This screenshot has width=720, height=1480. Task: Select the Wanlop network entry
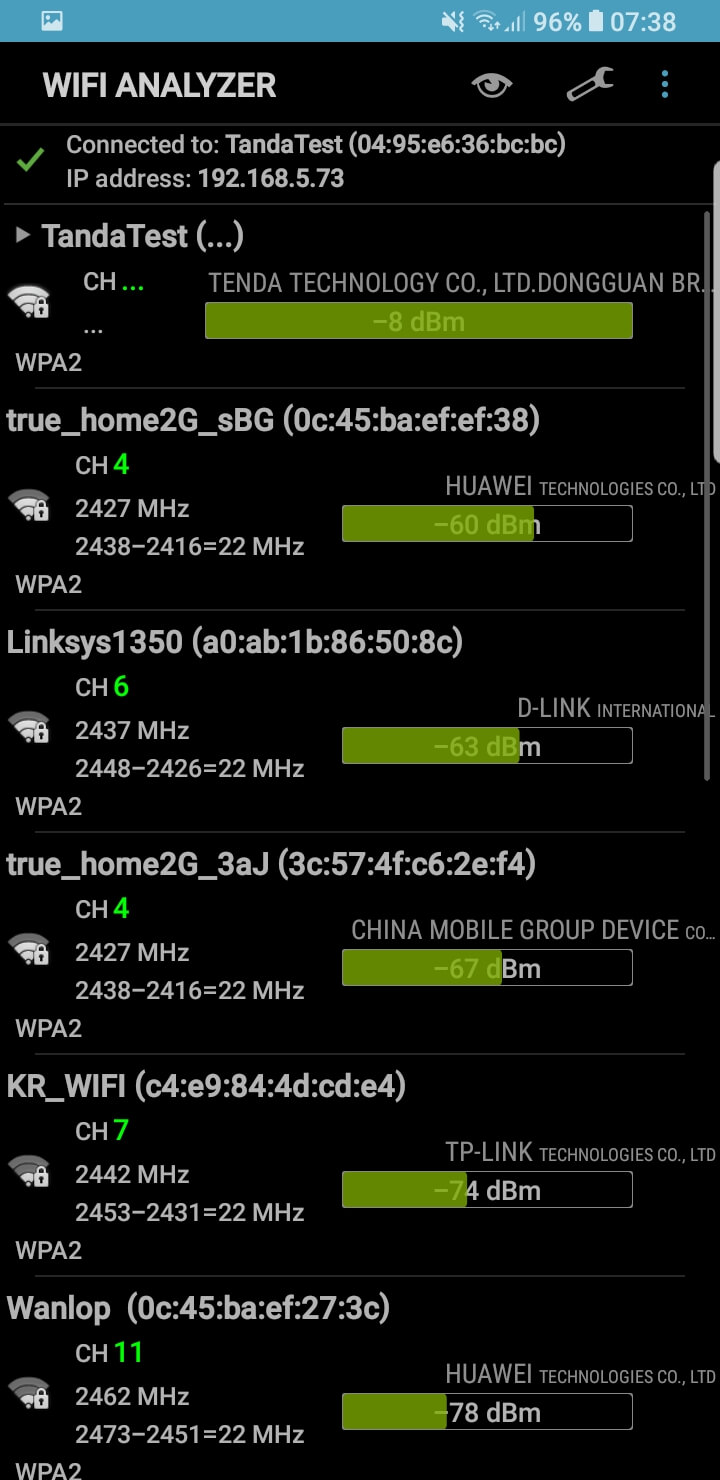(198, 1307)
